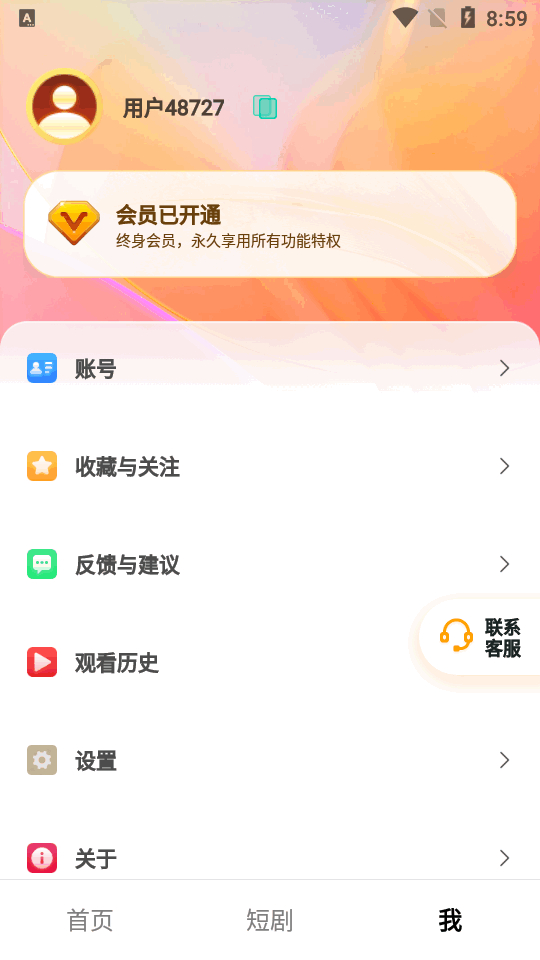The height and width of the screenshot is (960, 540).
Task: Open 反馈与建议 feedback row
Action: (x=270, y=564)
